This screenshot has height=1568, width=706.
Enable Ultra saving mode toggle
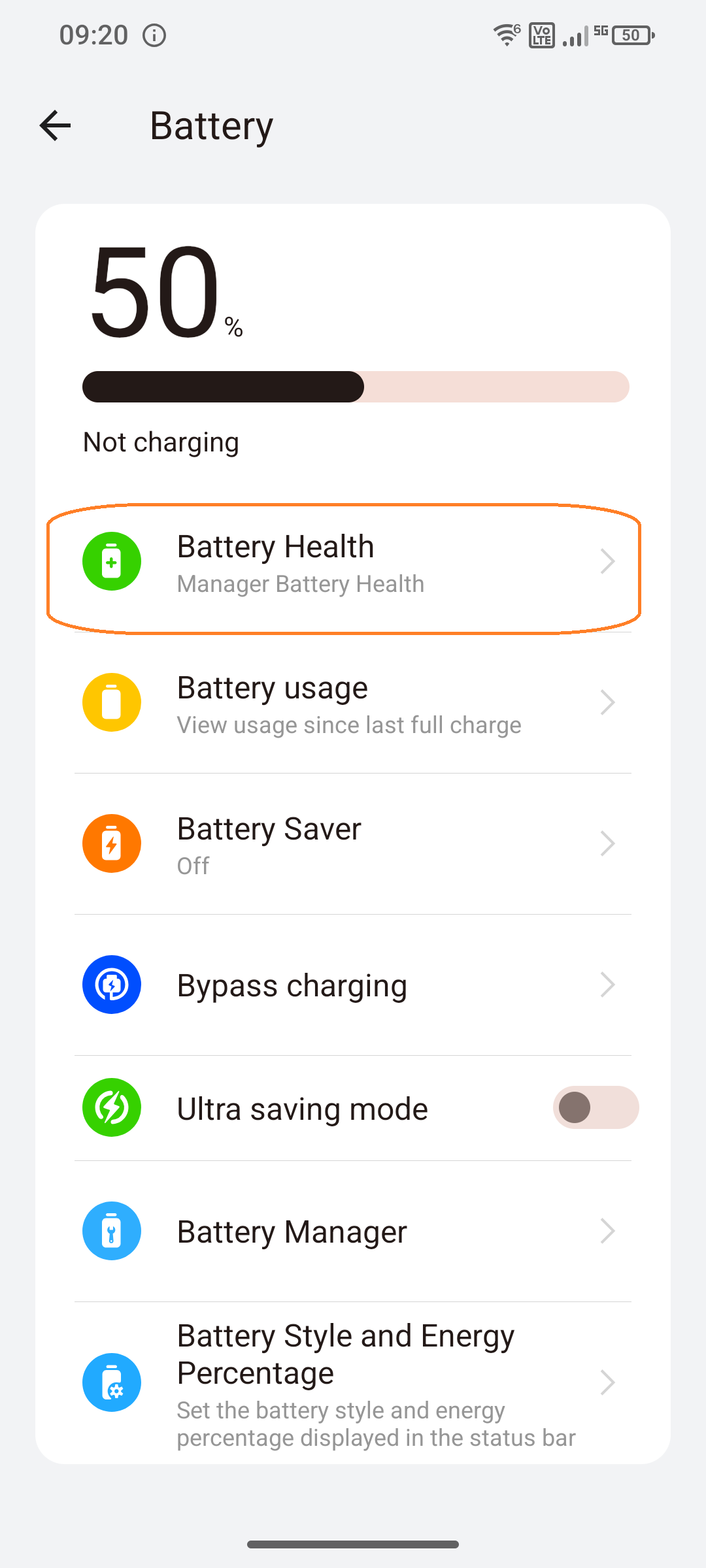[x=596, y=1107]
